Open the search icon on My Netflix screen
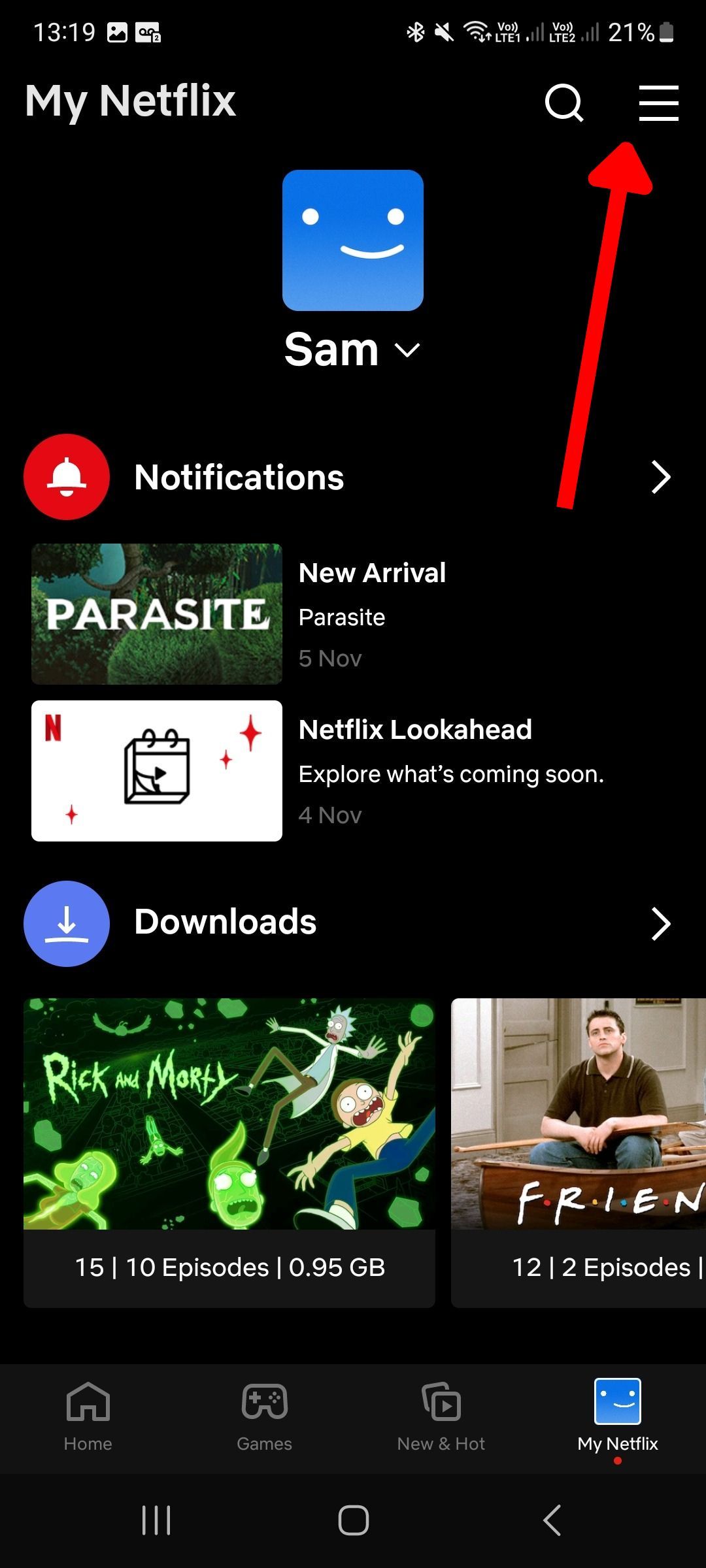706x1568 pixels. (x=563, y=103)
